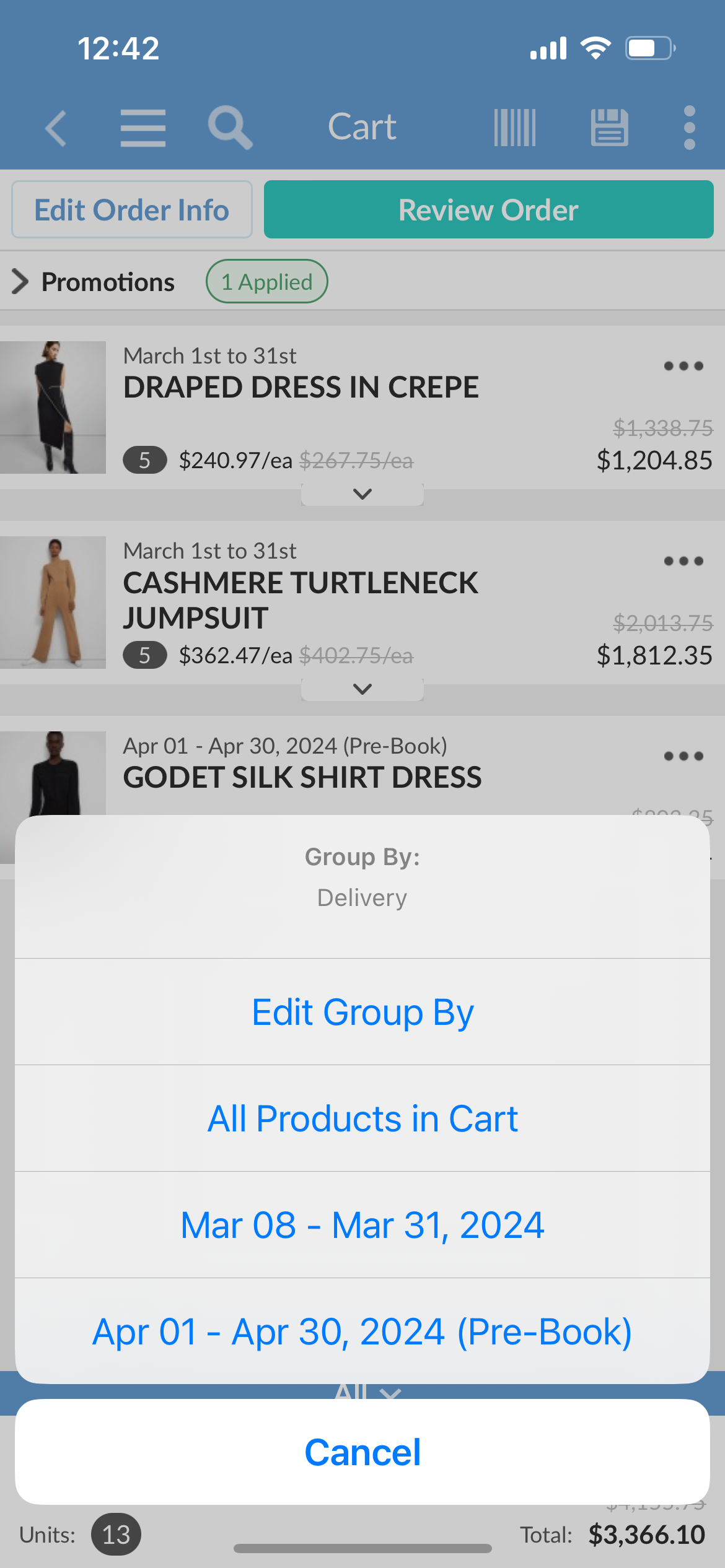
Task: Expand Cashmere Turtleneck Jumpsuit details
Action: [362, 689]
